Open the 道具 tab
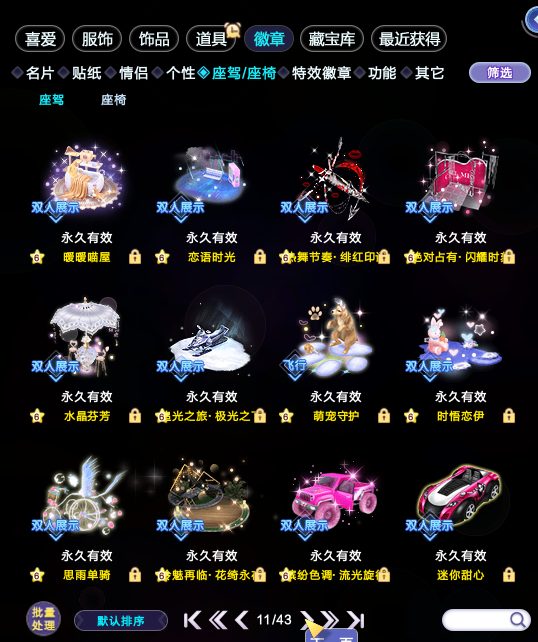This screenshot has height=642, width=538. click(x=211, y=39)
